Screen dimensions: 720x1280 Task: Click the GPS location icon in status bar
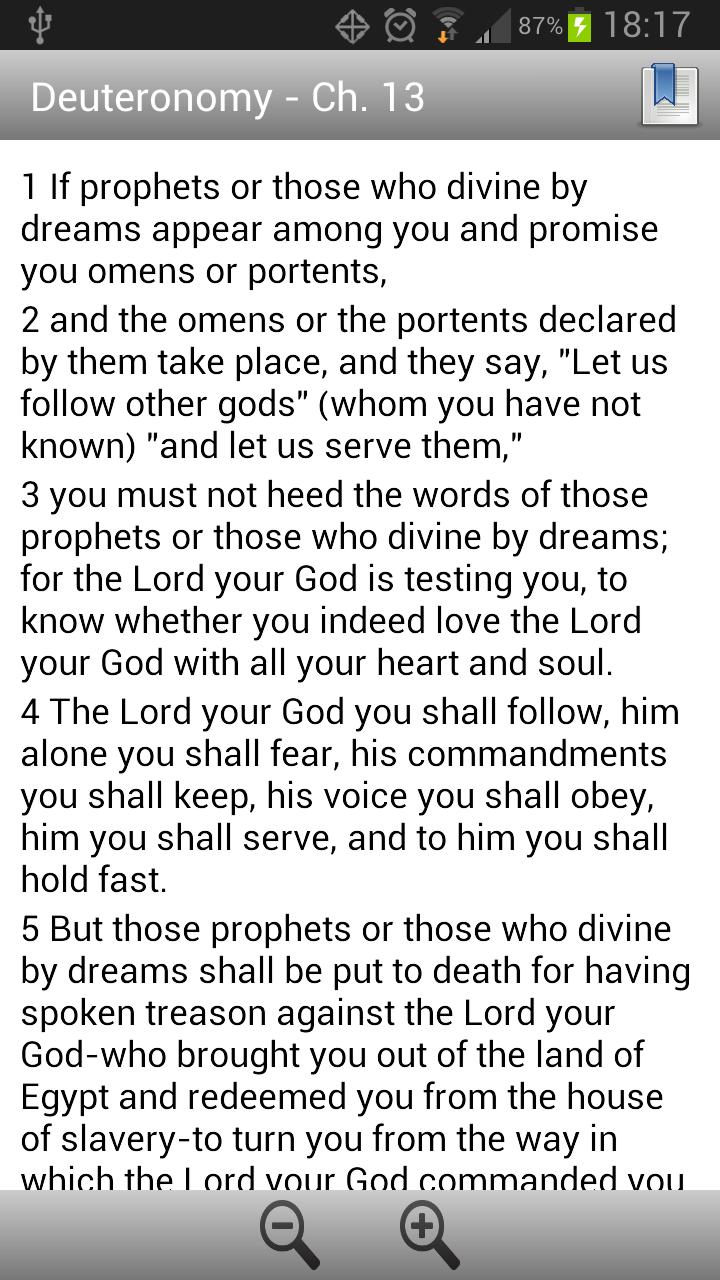point(355,24)
